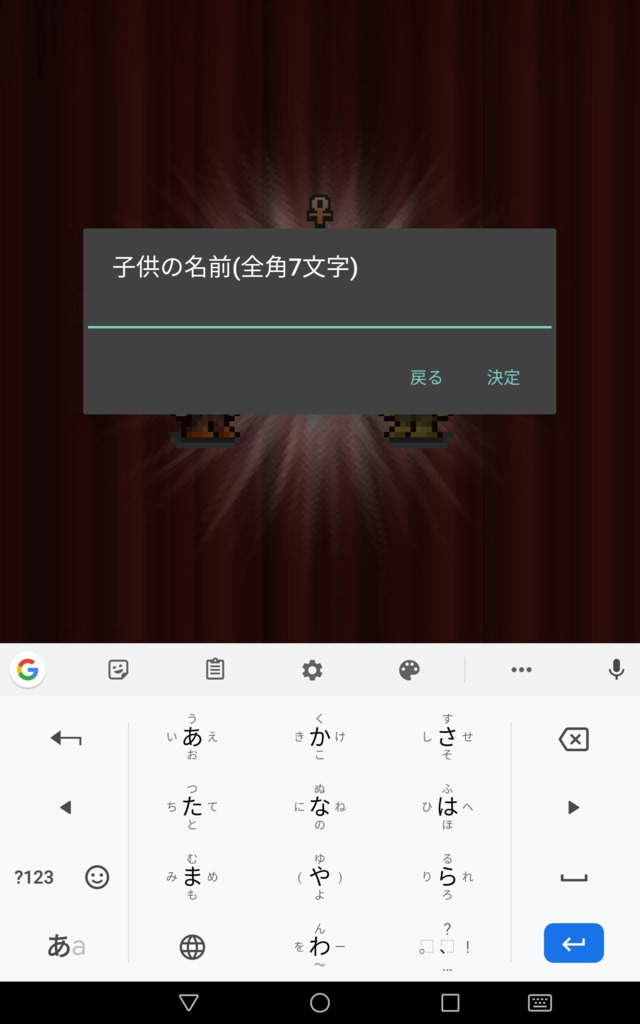This screenshot has width=640, height=1024.
Task: Confirm the name with 決定
Action: [x=504, y=377]
